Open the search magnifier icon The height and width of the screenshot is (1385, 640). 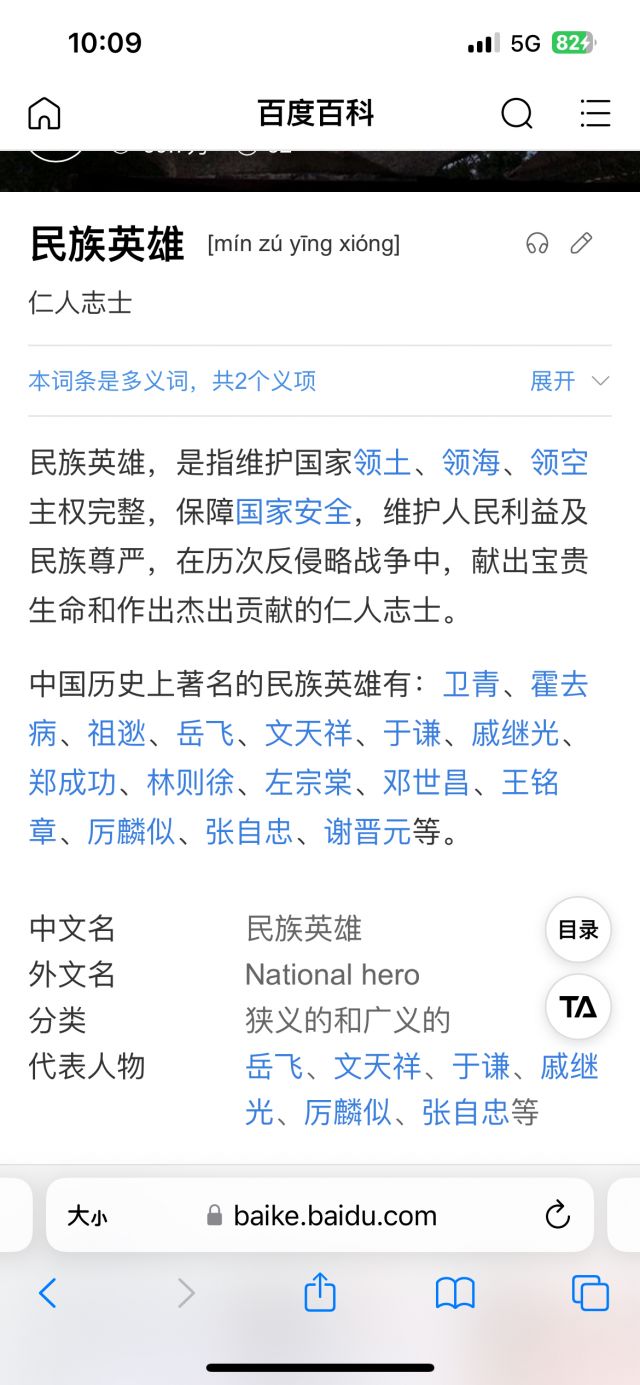pos(517,114)
